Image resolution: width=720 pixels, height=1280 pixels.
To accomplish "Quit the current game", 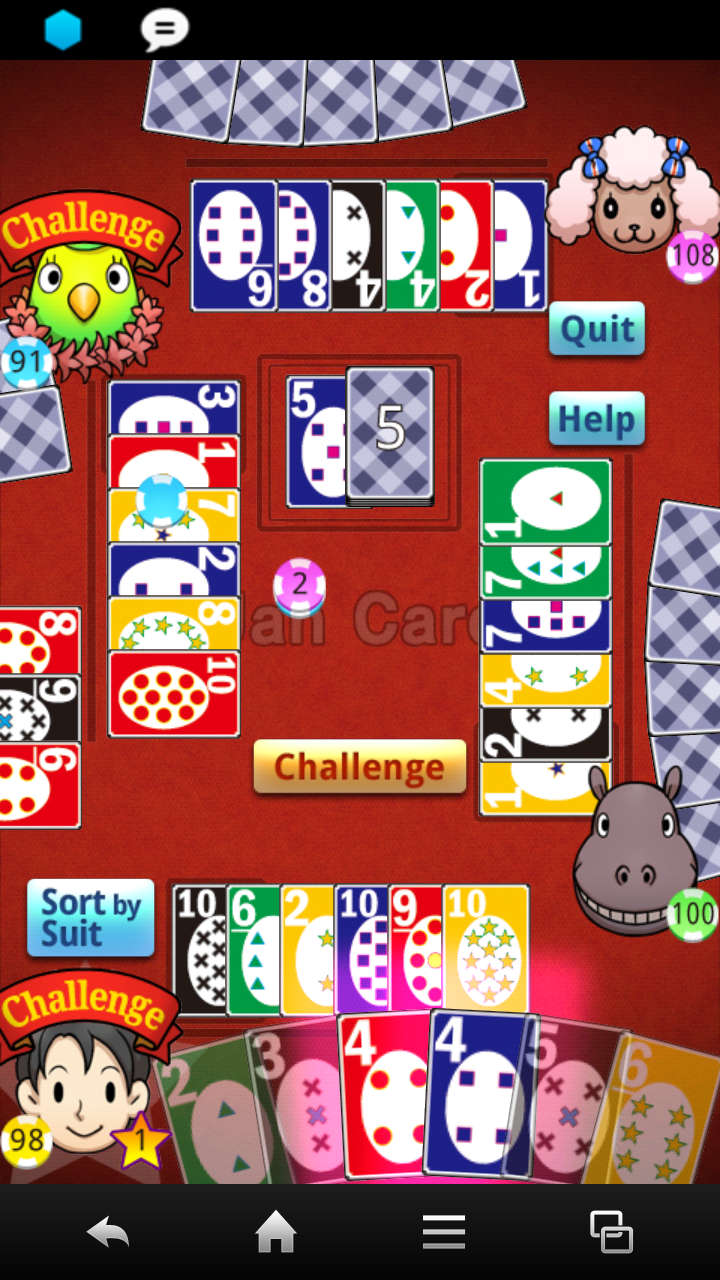I will click(x=597, y=329).
